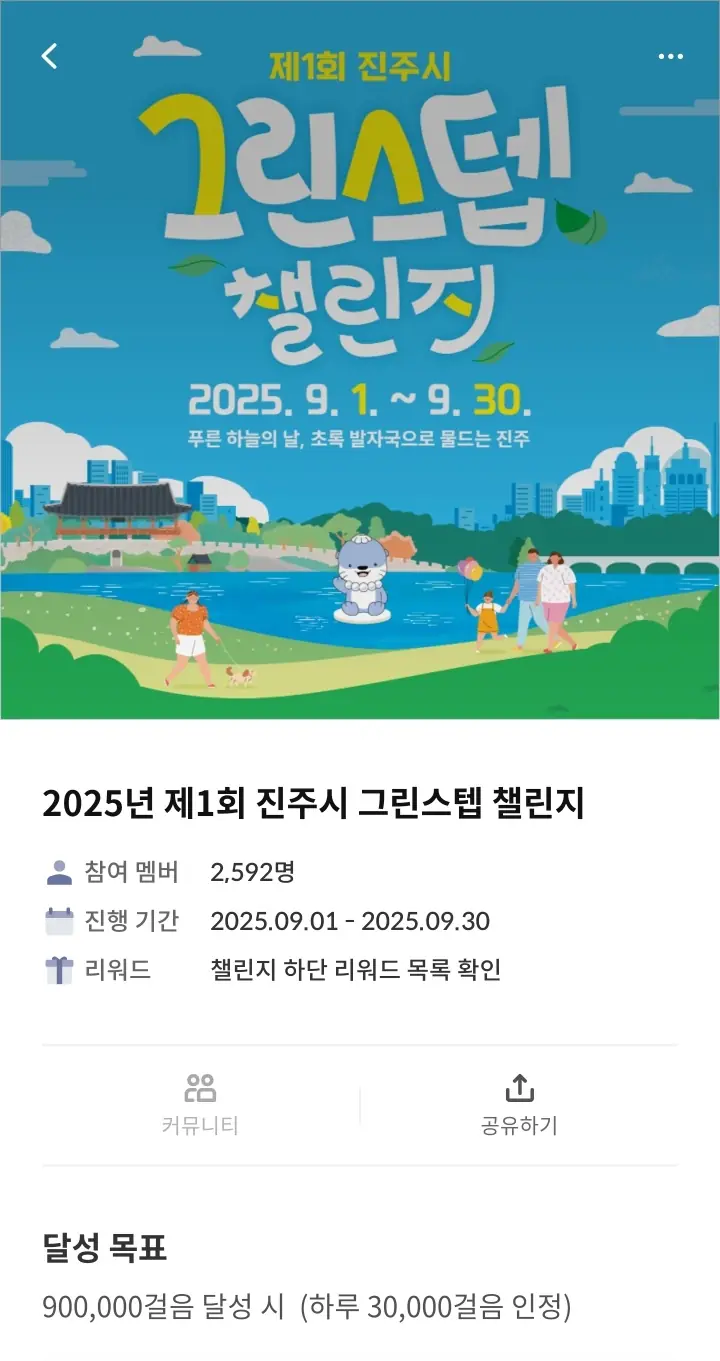Share this challenge via 공유하기
The image size is (720, 1361).
519,1104
